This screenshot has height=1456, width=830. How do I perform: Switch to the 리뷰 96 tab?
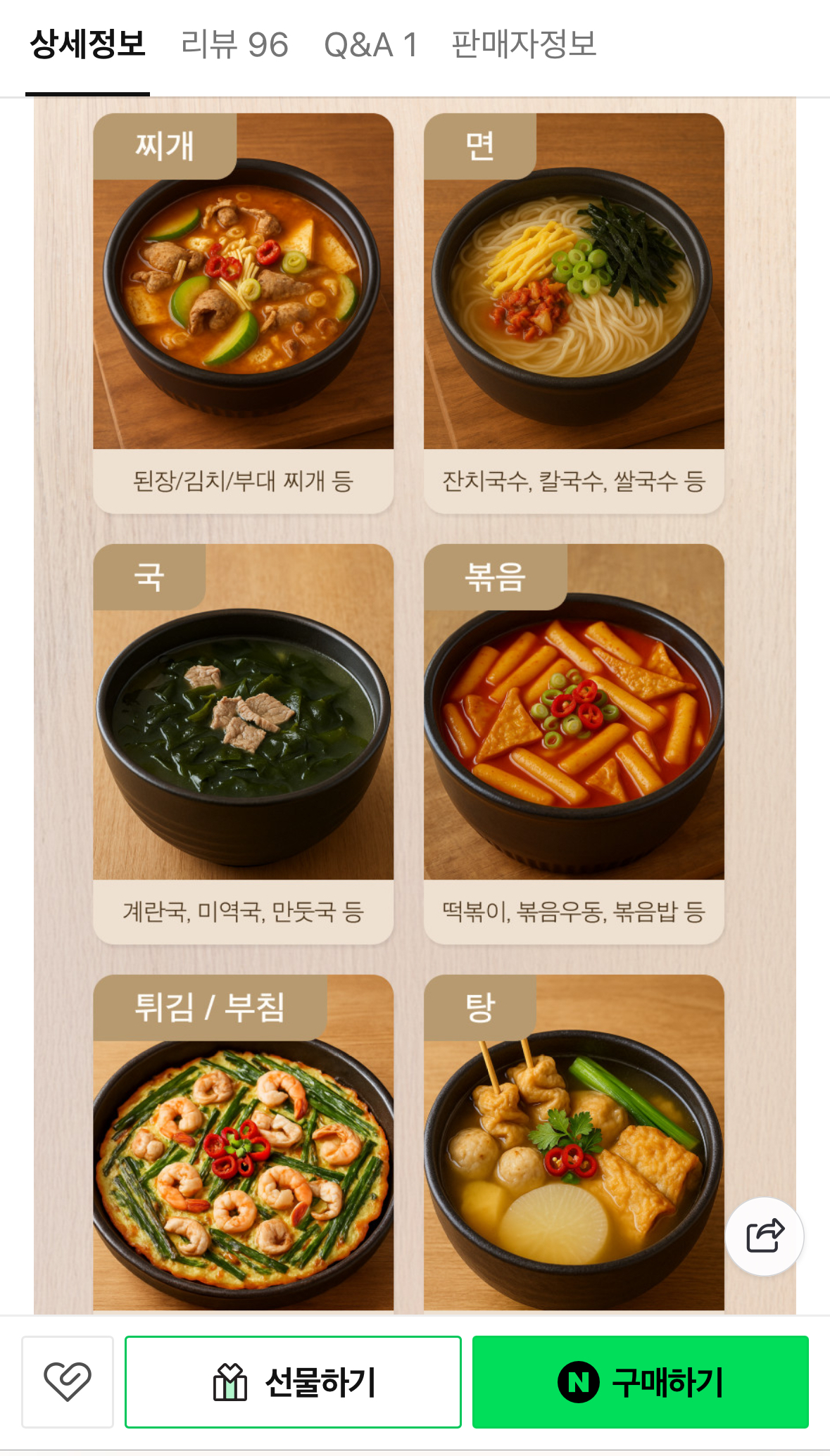(234, 45)
